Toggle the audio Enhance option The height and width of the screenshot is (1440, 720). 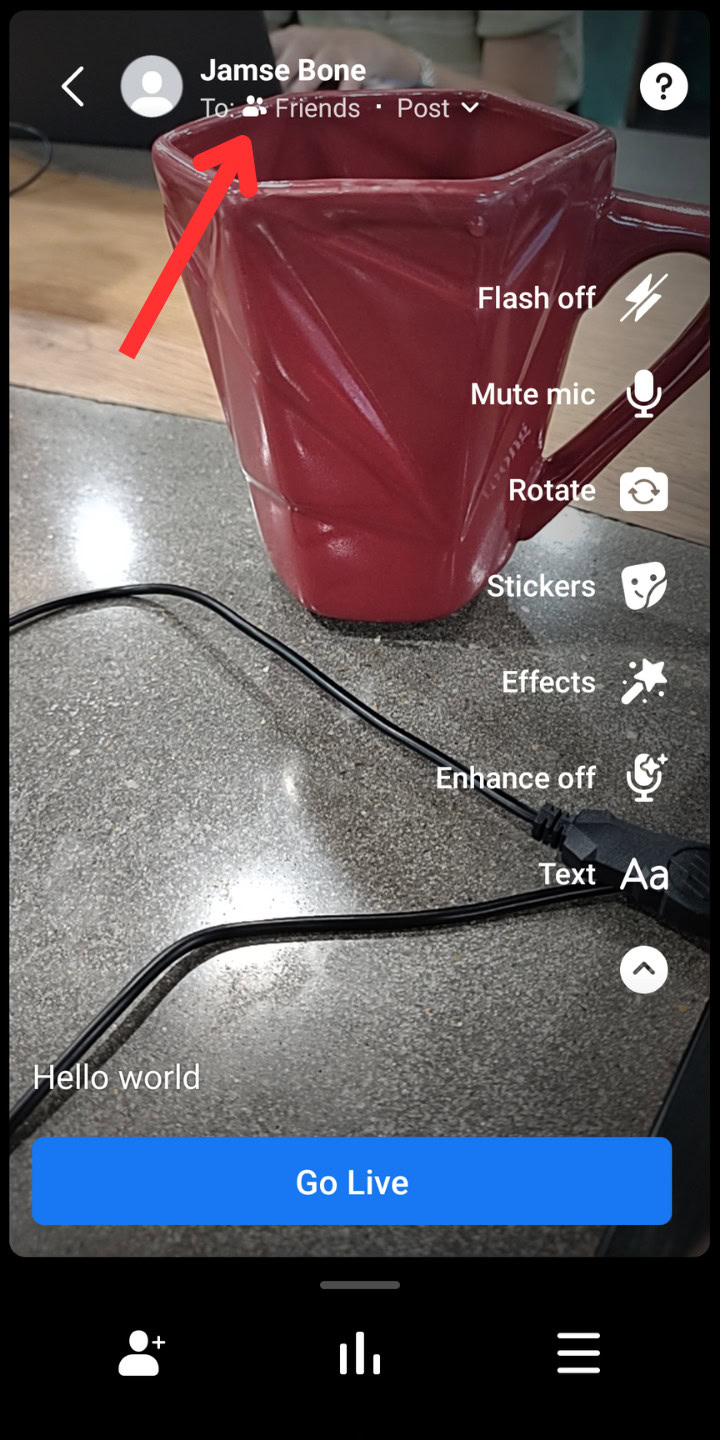tap(643, 778)
